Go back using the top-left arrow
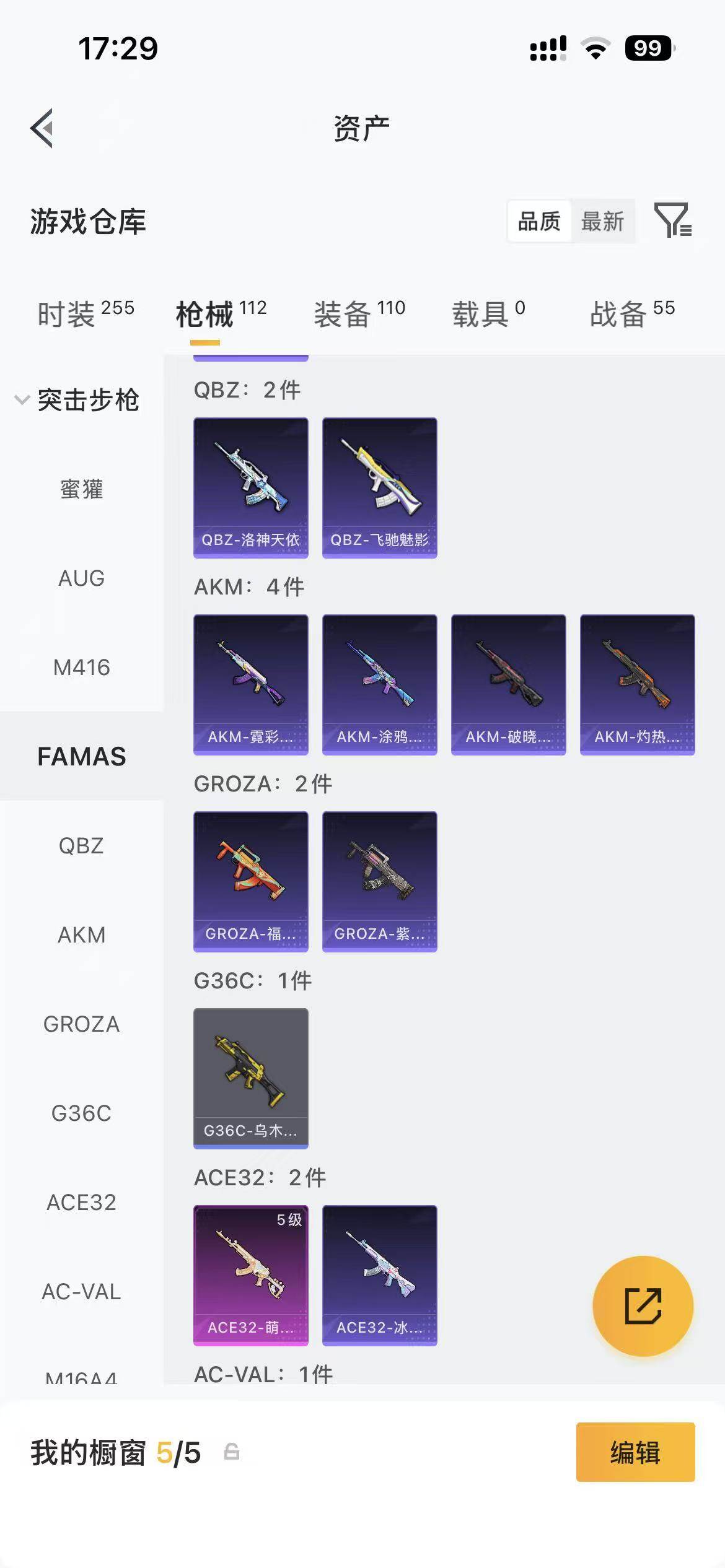725x1568 pixels. coord(42,128)
